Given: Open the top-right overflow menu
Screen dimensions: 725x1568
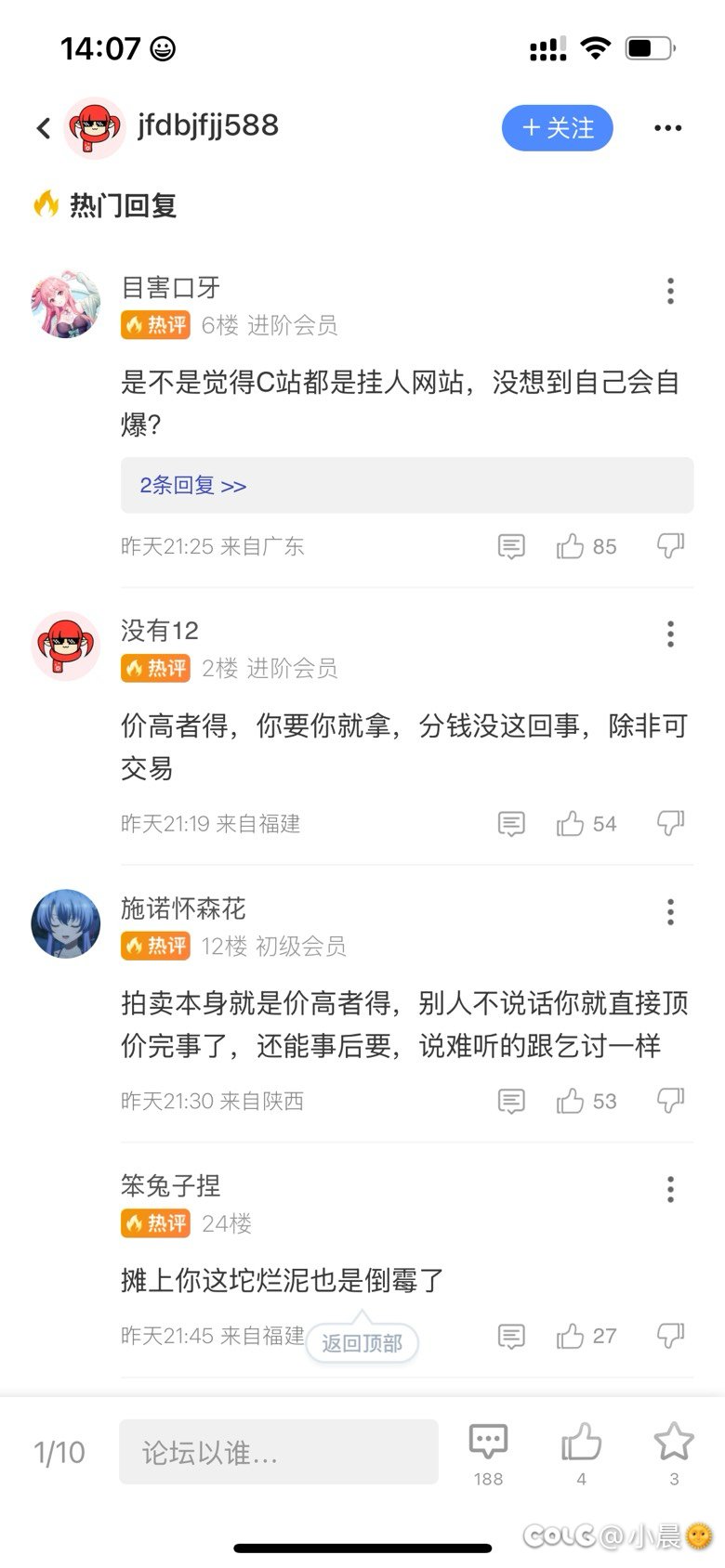Looking at the screenshot, I should (x=667, y=128).
